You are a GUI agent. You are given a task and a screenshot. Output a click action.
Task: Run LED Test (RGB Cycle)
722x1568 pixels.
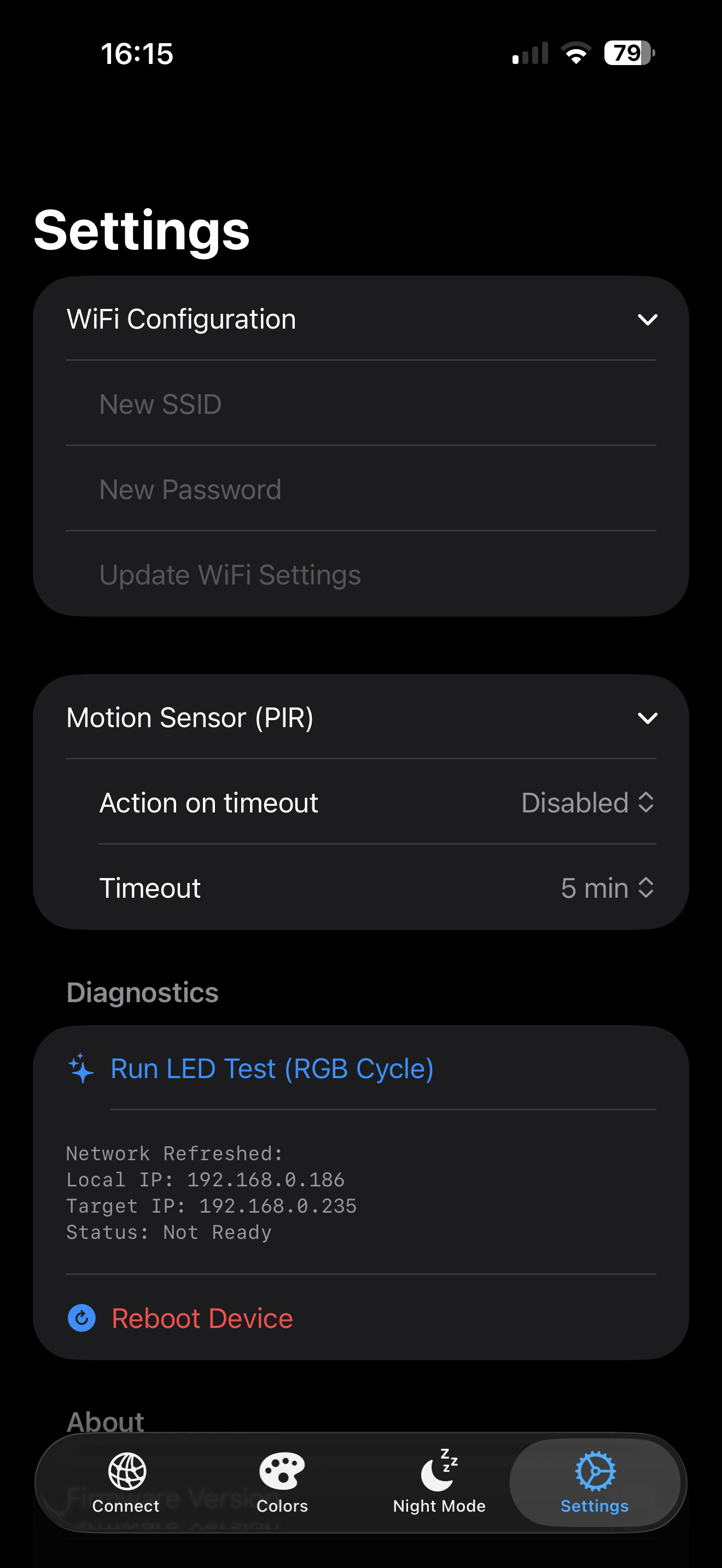coord(271,1069)
